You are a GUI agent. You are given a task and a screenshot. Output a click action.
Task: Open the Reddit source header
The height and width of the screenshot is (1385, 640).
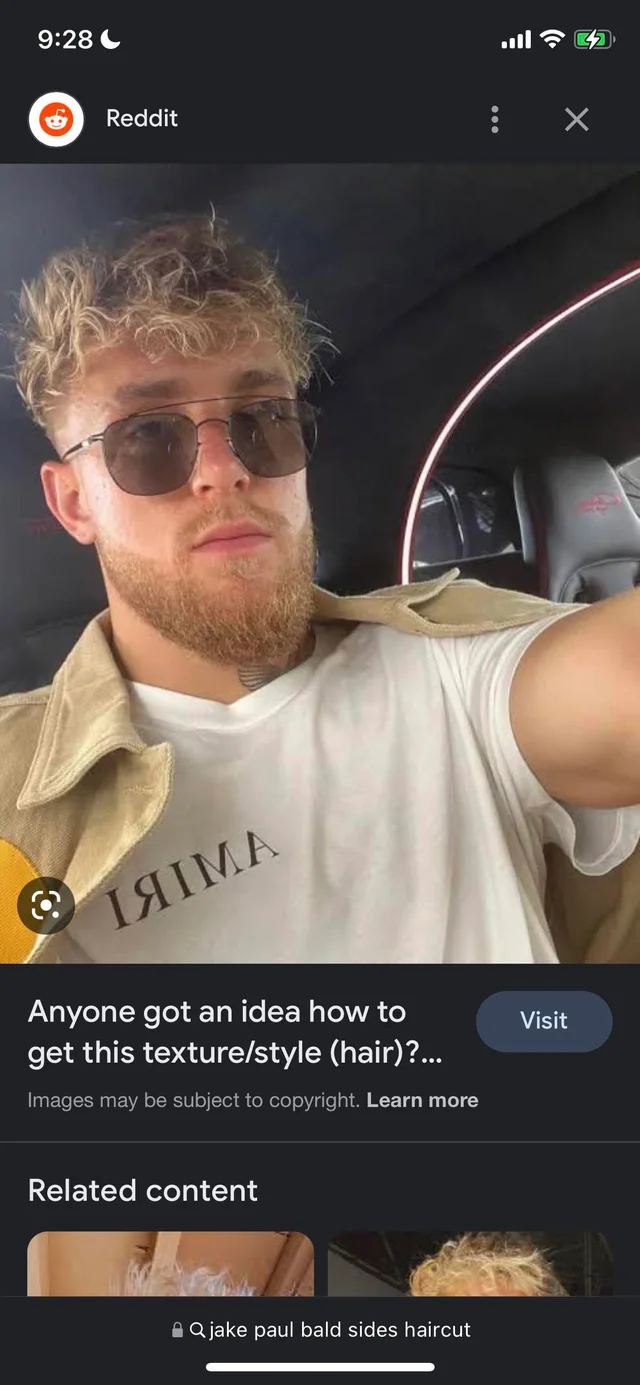pos(104,119)
